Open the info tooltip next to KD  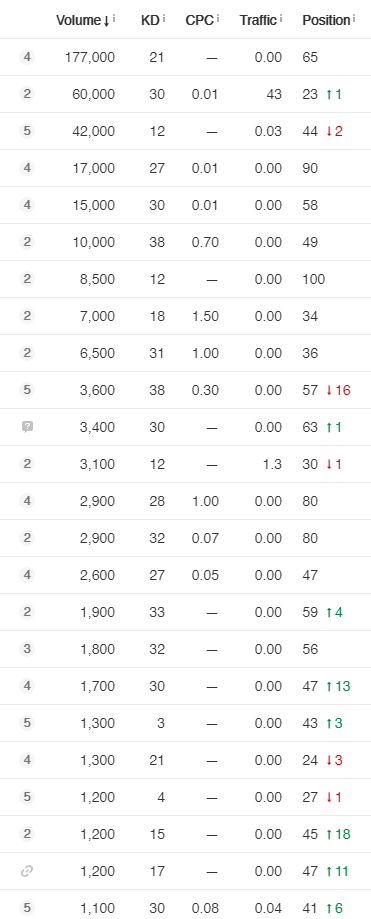[164, 19]
